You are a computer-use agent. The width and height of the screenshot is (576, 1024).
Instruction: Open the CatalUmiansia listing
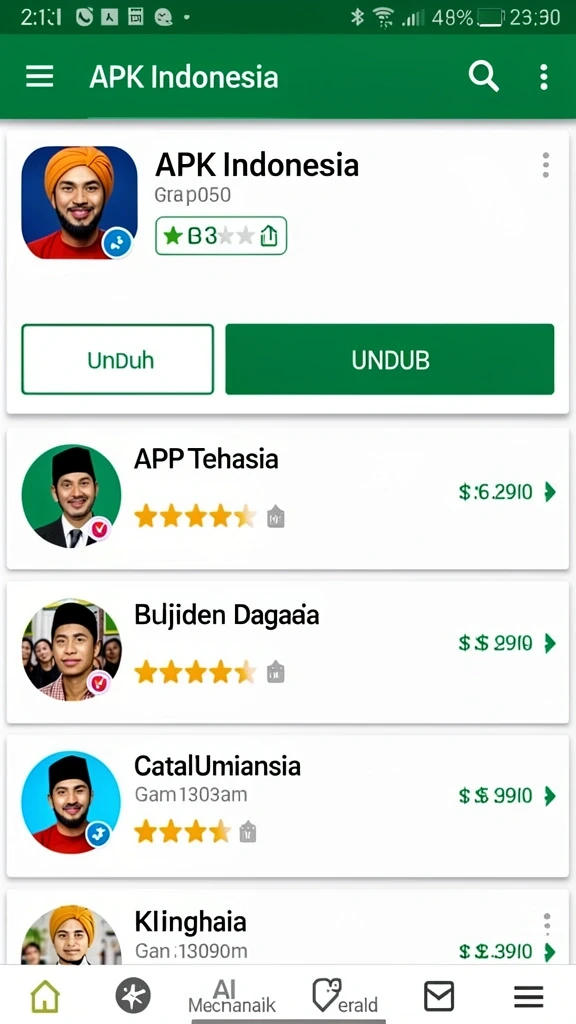coord(288,806)
